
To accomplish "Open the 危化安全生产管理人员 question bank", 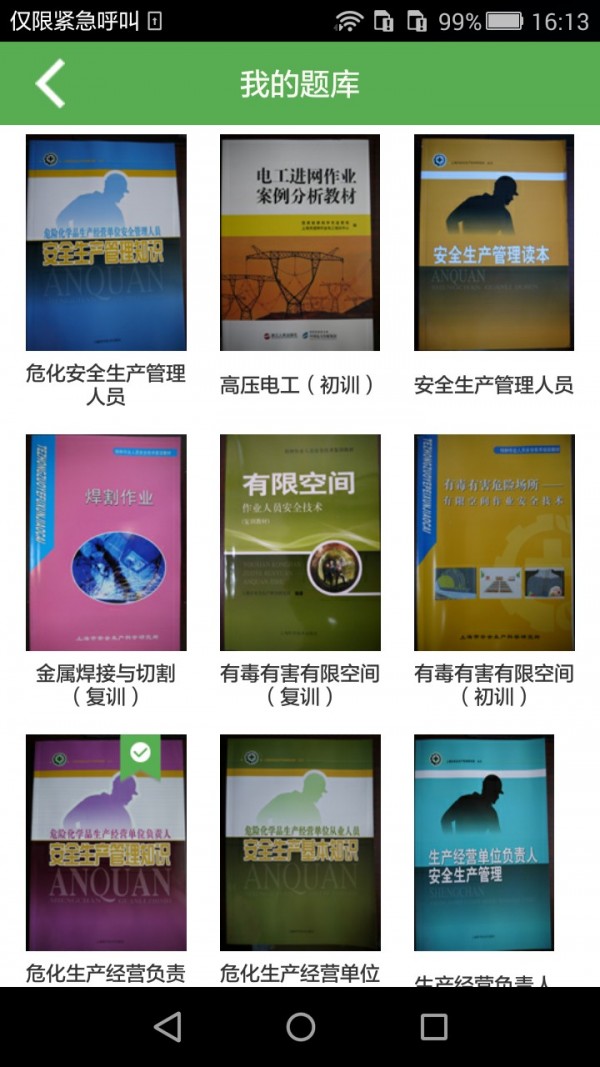I will (106, 243).
